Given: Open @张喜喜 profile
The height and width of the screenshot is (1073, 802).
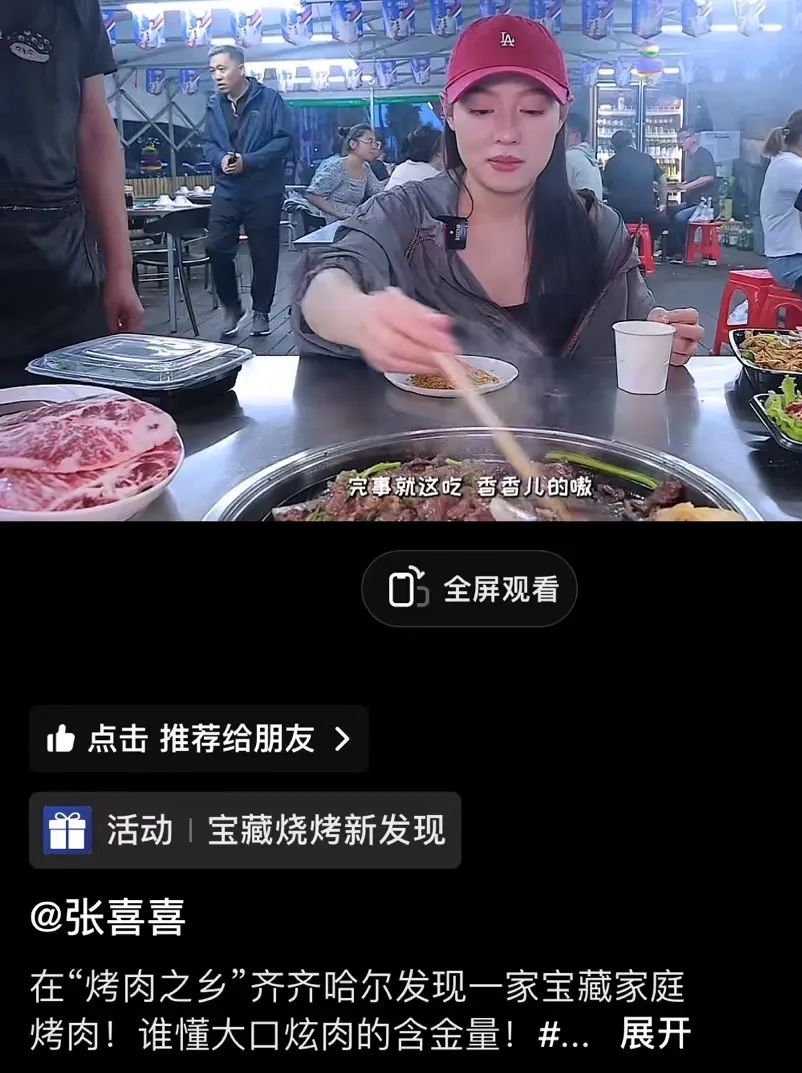Looking at the screenshot, I should pos(108,917).
